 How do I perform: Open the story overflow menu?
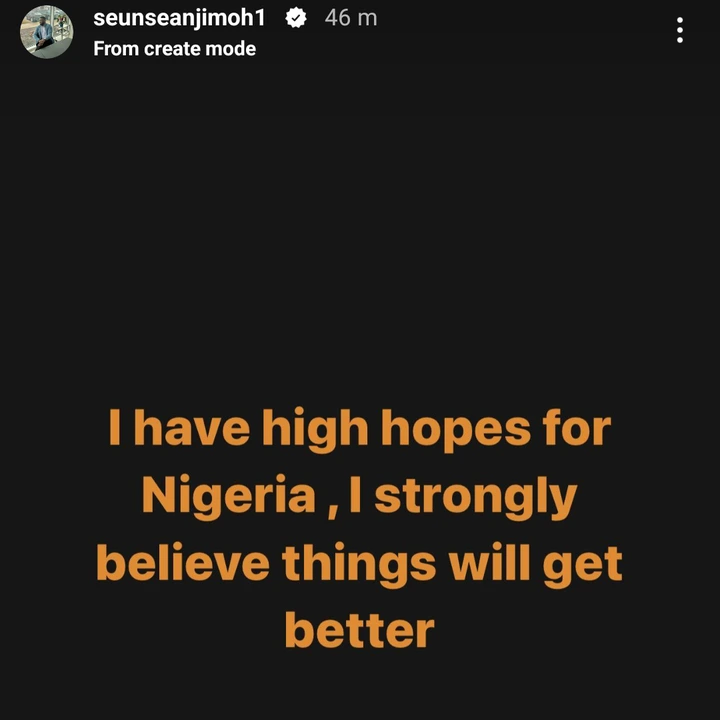click(680, 30)
